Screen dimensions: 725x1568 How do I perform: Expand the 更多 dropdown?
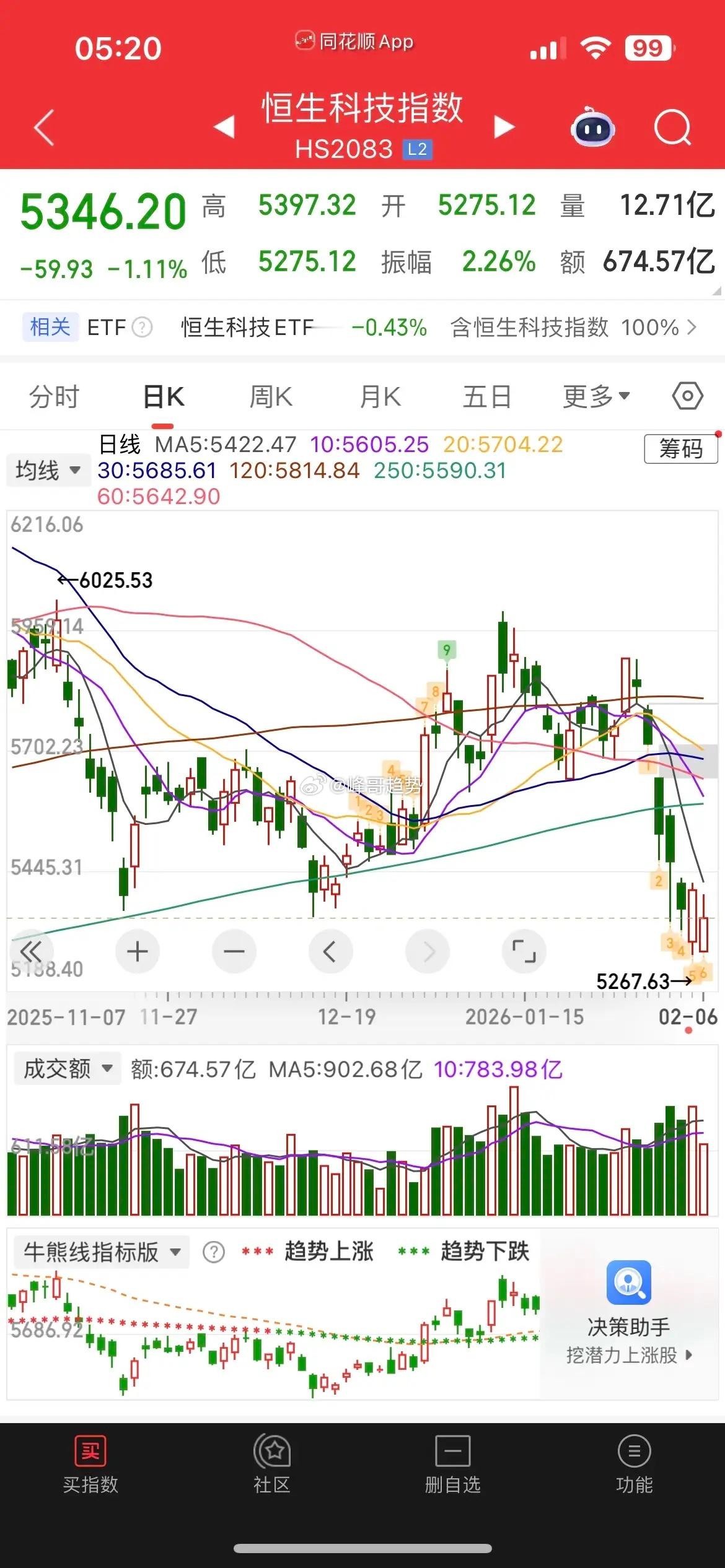pyautogui.click(x=596, y=396)
